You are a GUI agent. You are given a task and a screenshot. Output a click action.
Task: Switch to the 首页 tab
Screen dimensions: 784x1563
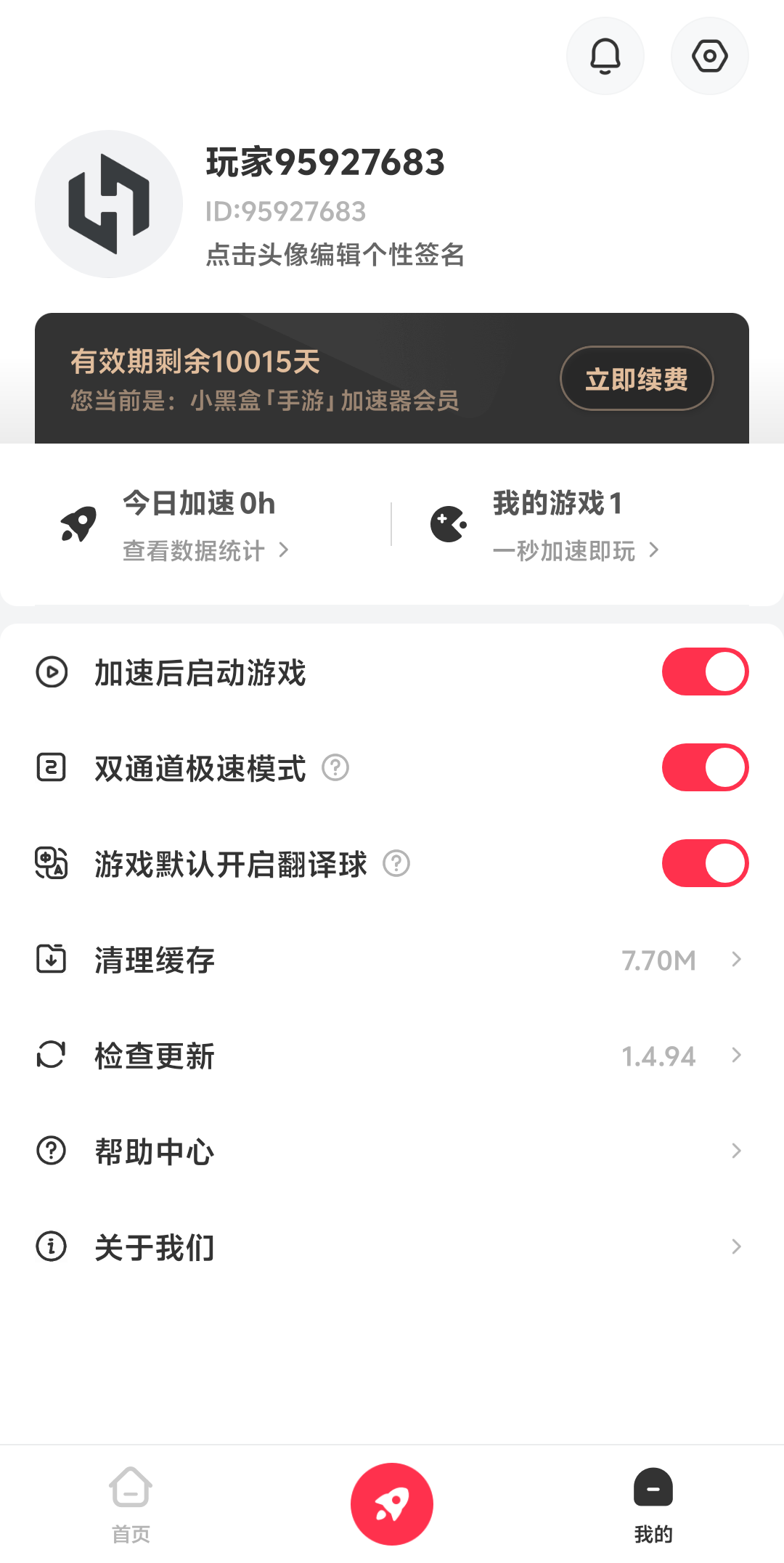[x=131, y=1503]
